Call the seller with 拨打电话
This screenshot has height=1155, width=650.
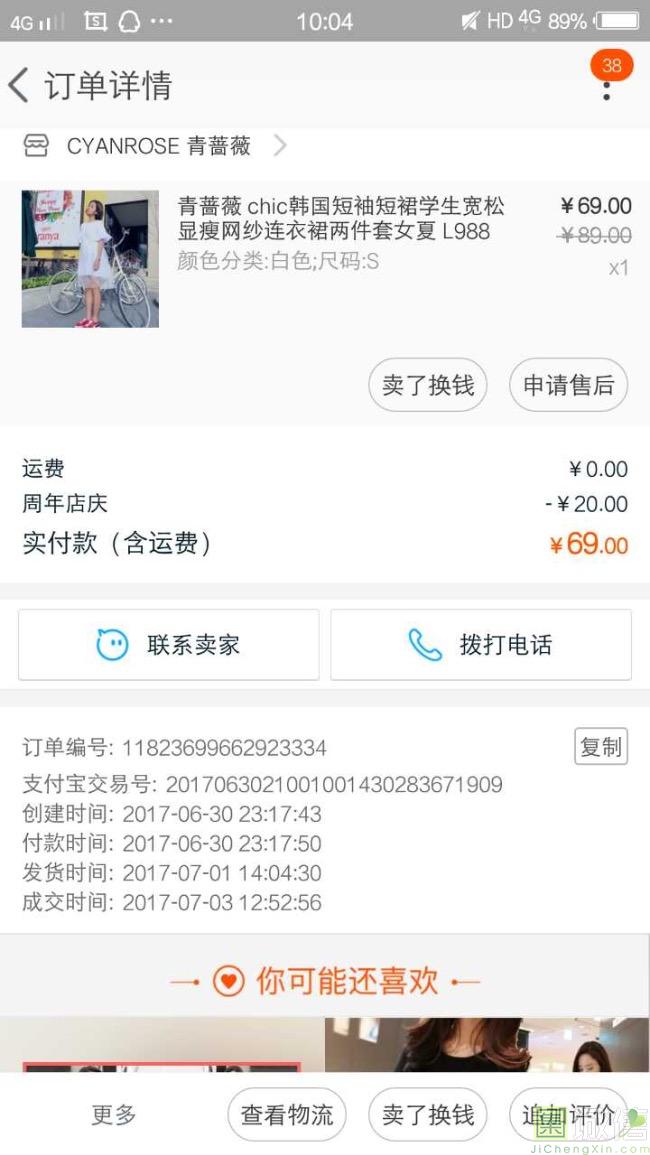[481, 645]
